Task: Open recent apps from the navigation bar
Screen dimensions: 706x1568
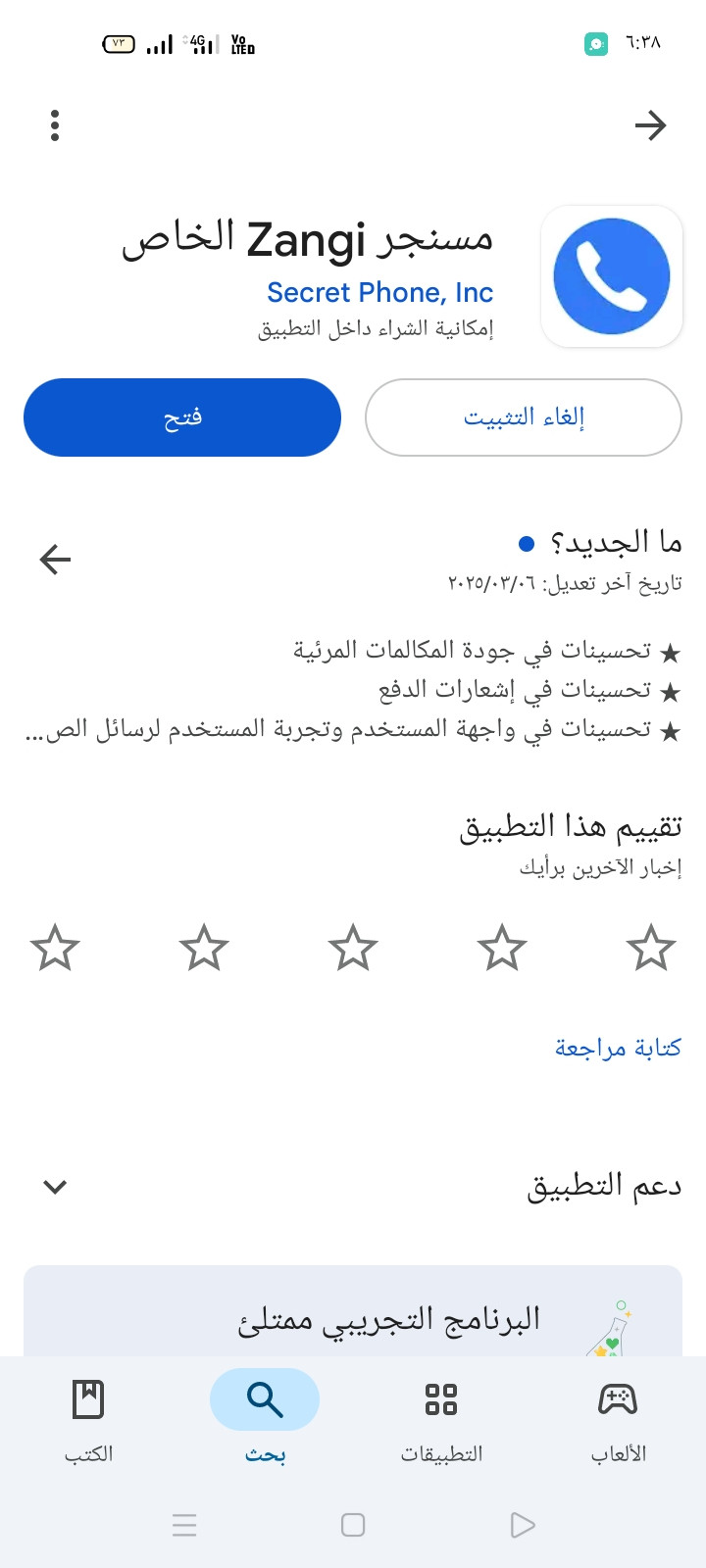Action: [184, 1525]
